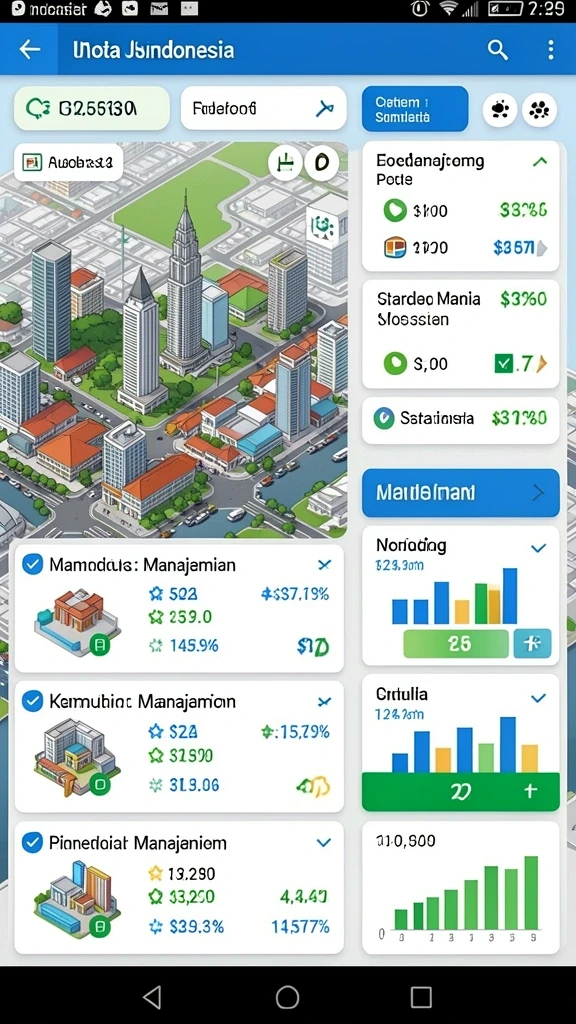Image resolution: width=576 pixels, height=1024 pixels.
Task: Open search in the app bar
Action: click(498, 50)
